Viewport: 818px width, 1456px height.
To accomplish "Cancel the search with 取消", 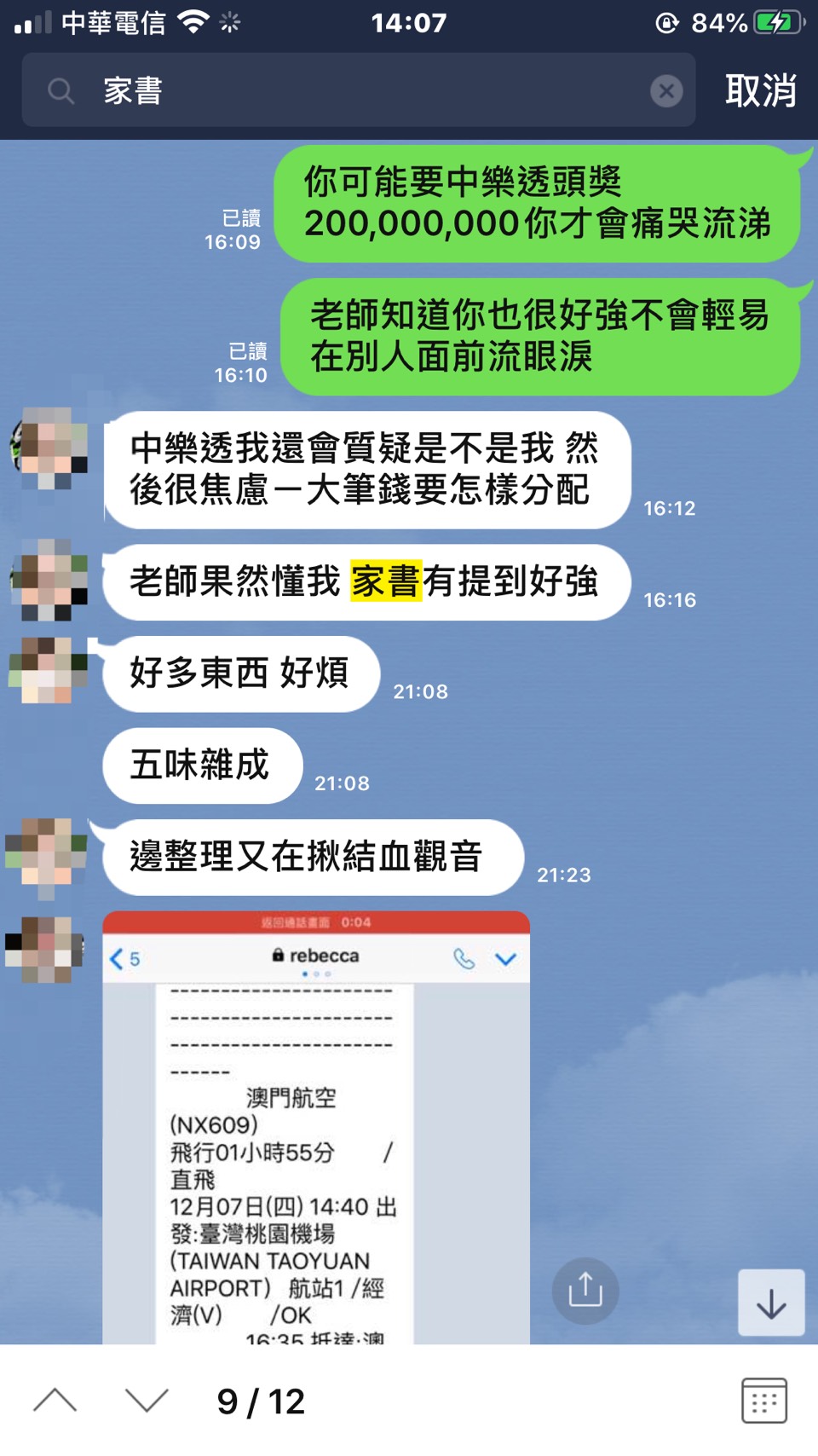I will [760, 90].
